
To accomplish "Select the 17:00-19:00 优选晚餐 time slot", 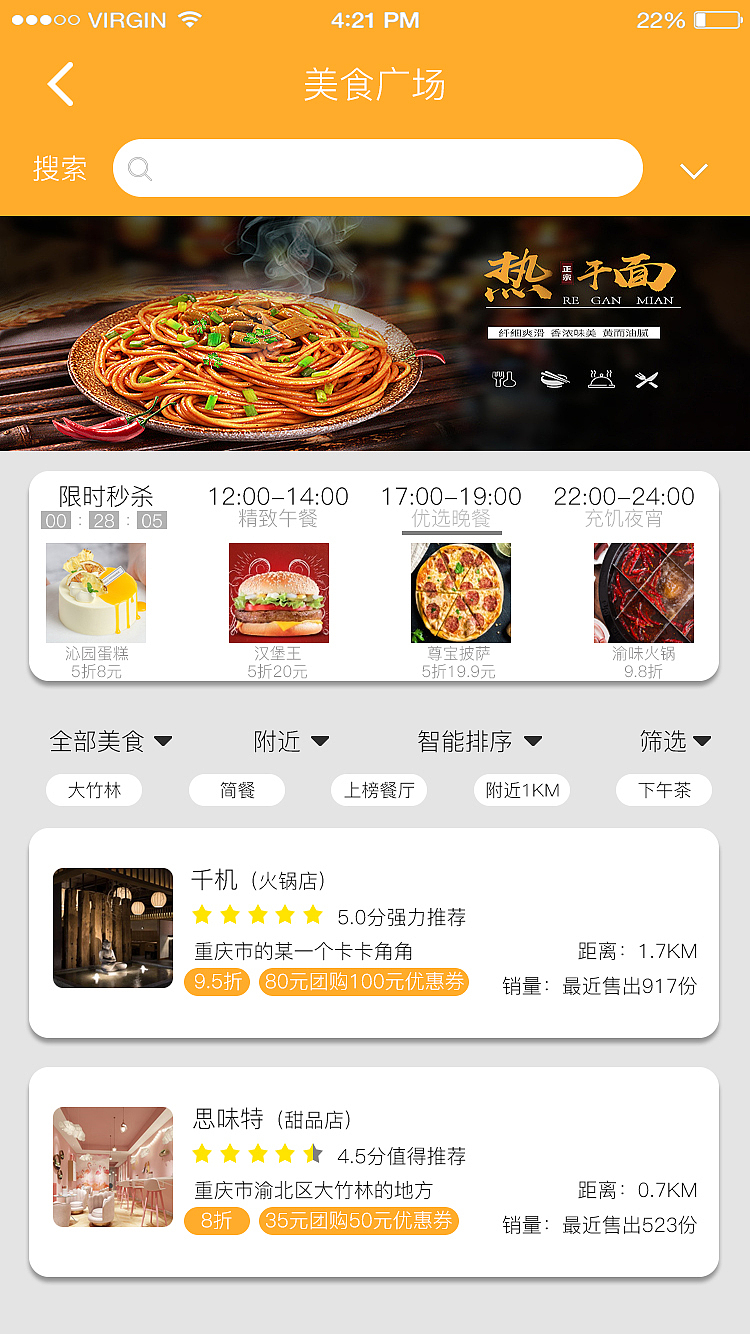I will click(451, 506).
